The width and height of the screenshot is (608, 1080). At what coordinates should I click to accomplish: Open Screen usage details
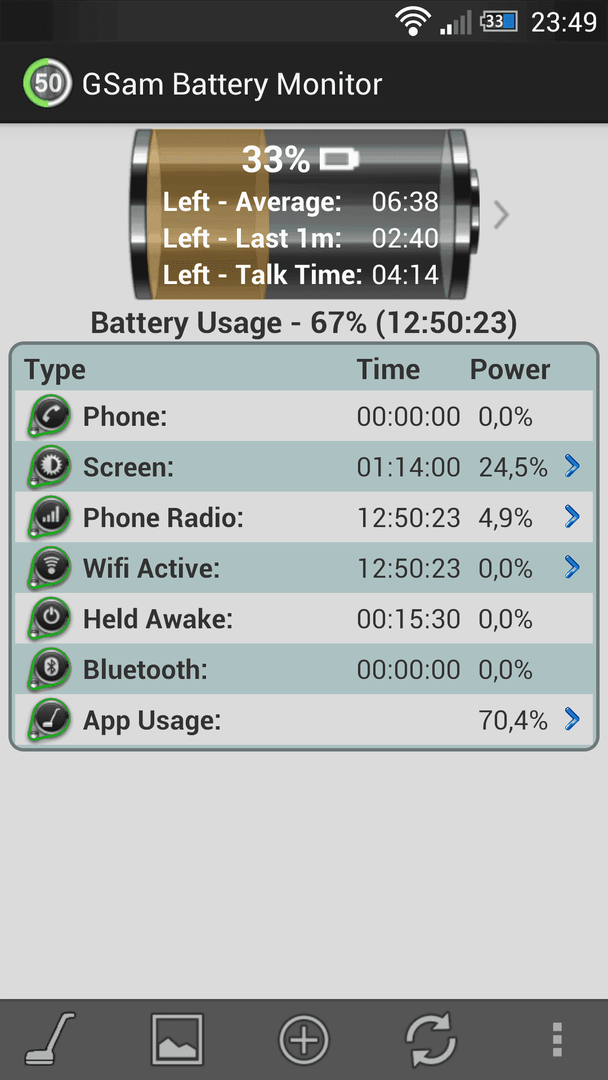(x=571, y=466)
